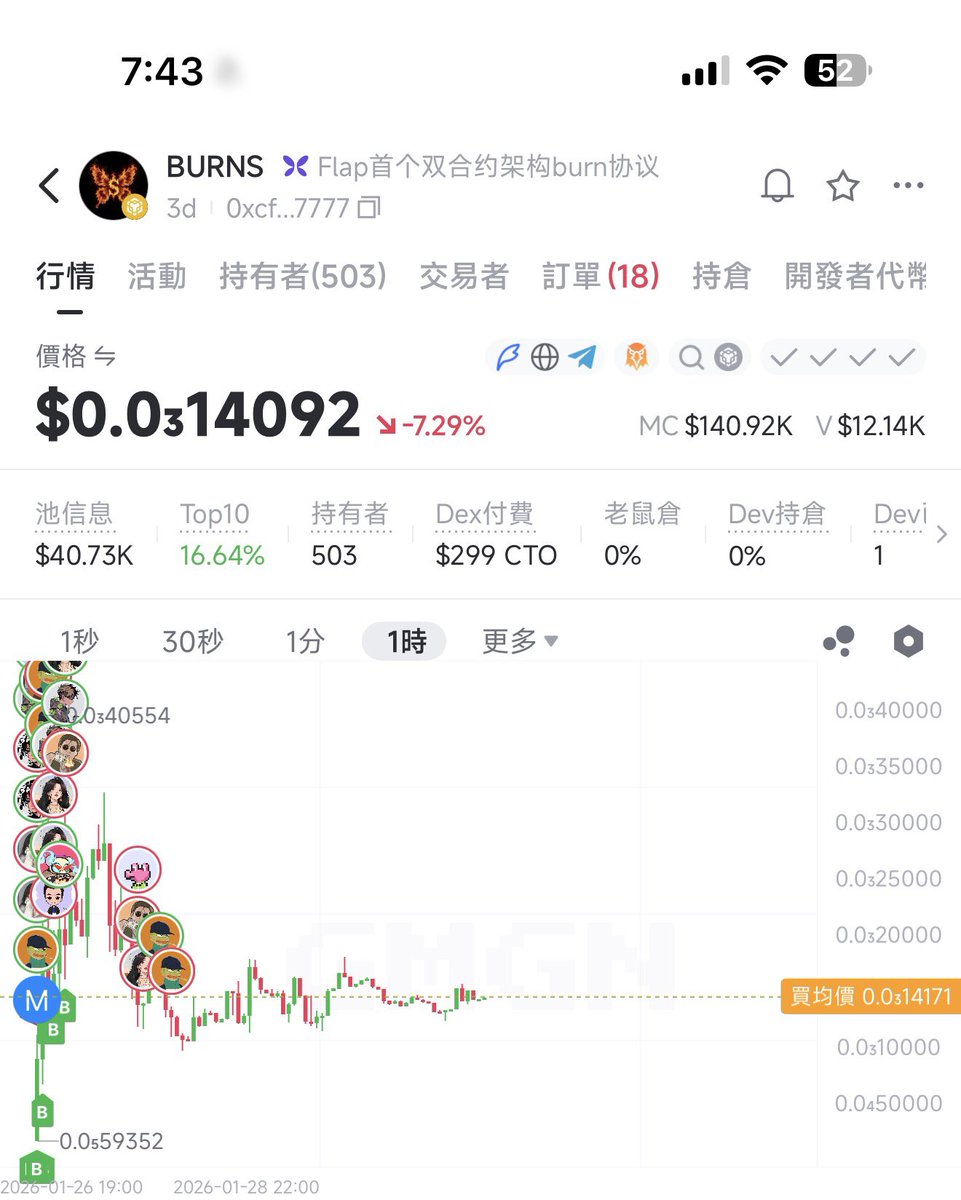Viewport: 961px width, 1200px height.
Task: Expand more stats with the right chevron
Action: coord(941,535)
